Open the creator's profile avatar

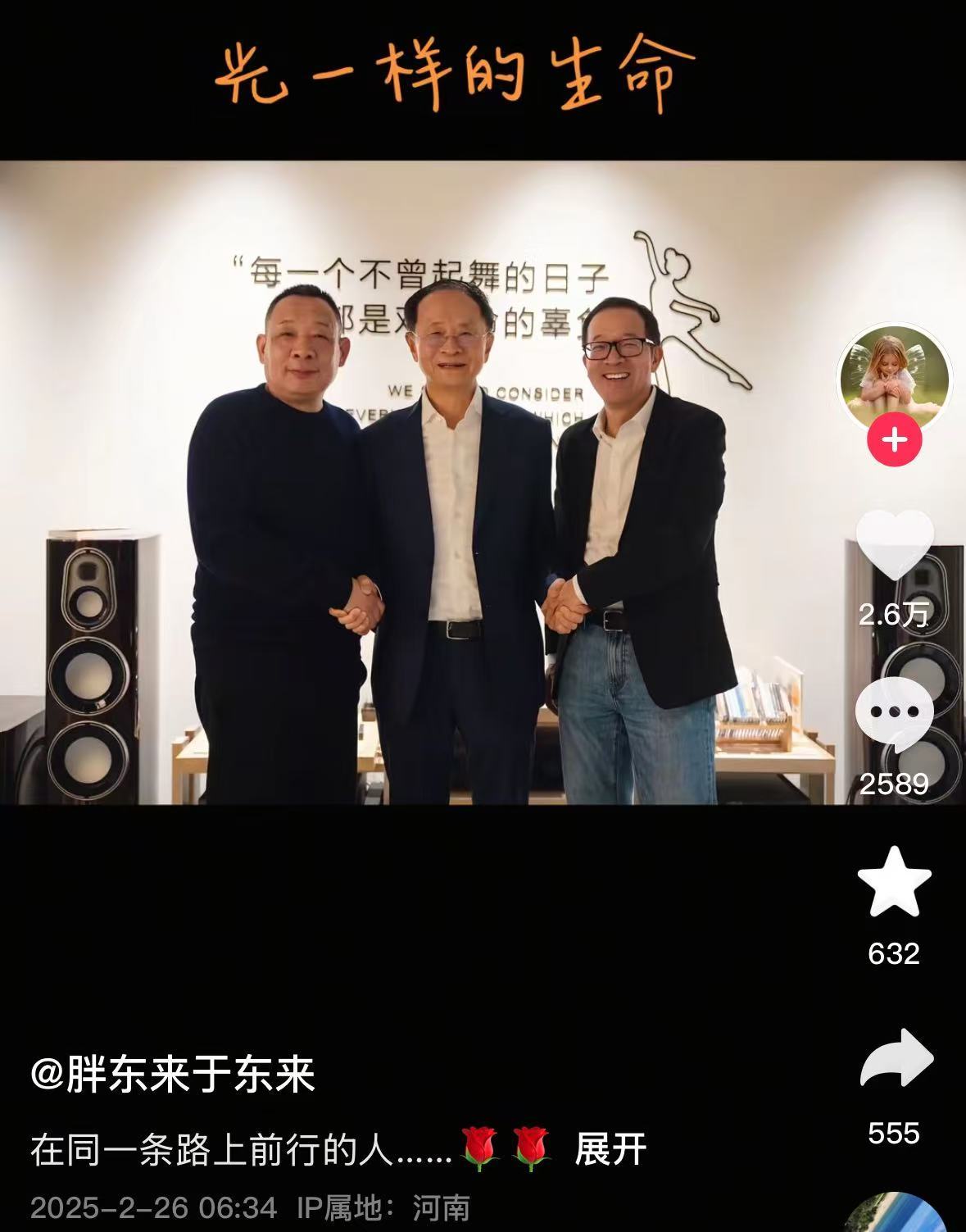[894, 378]
